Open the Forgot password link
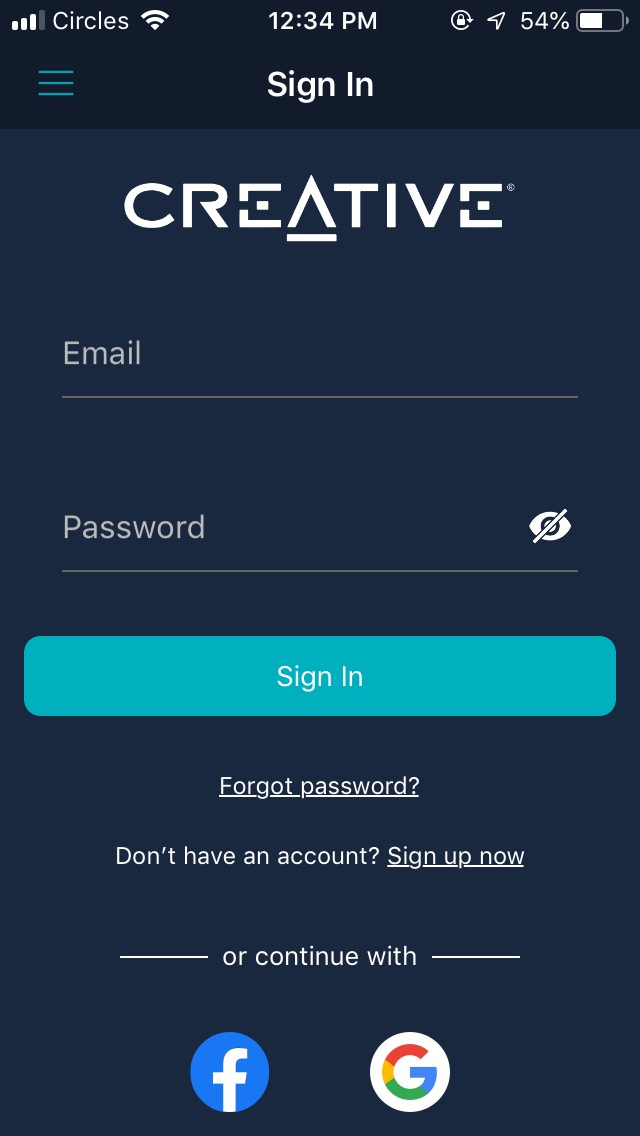The image size is (640, 1136). click(319, 786)
